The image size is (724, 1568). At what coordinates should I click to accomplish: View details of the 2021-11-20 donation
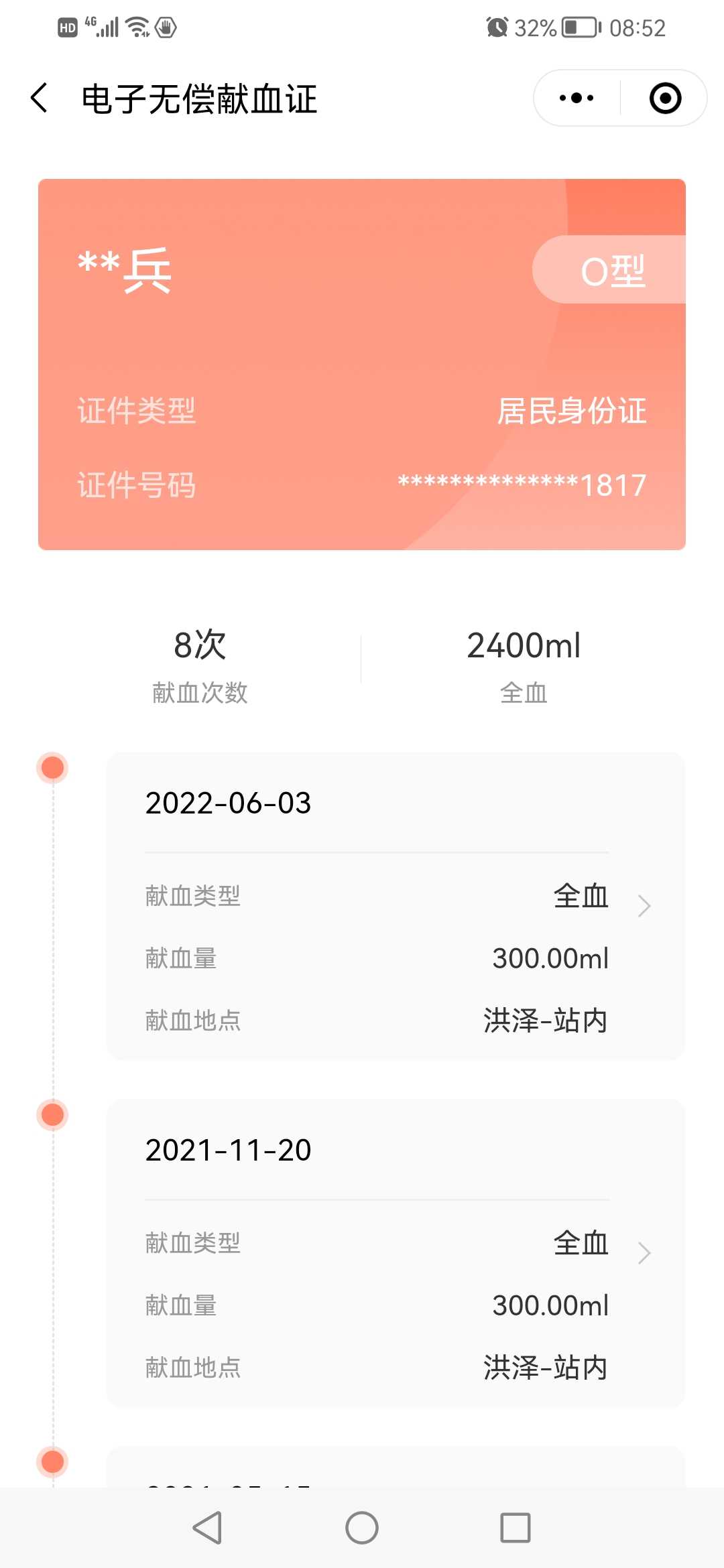point(396,1252)
